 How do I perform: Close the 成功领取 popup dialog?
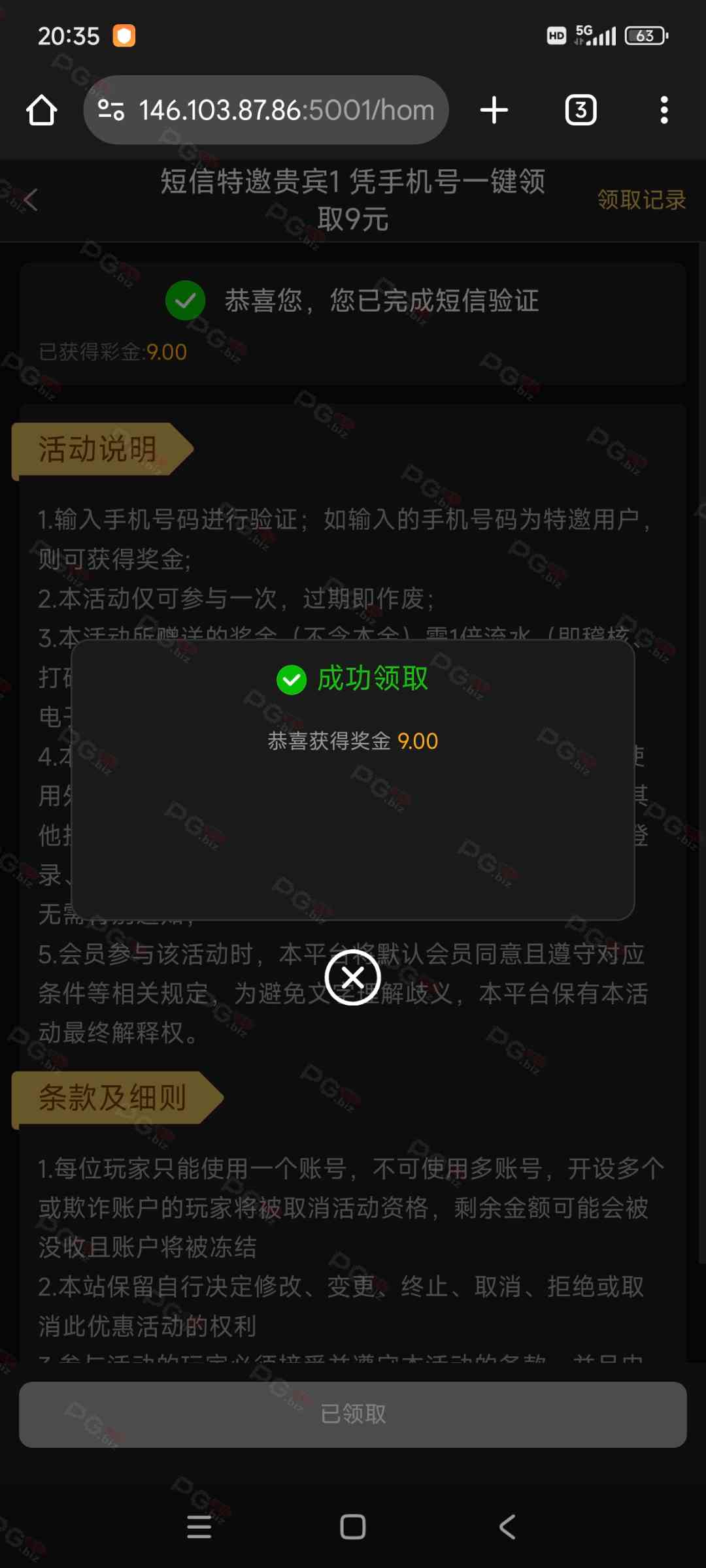tap(353, 977)
